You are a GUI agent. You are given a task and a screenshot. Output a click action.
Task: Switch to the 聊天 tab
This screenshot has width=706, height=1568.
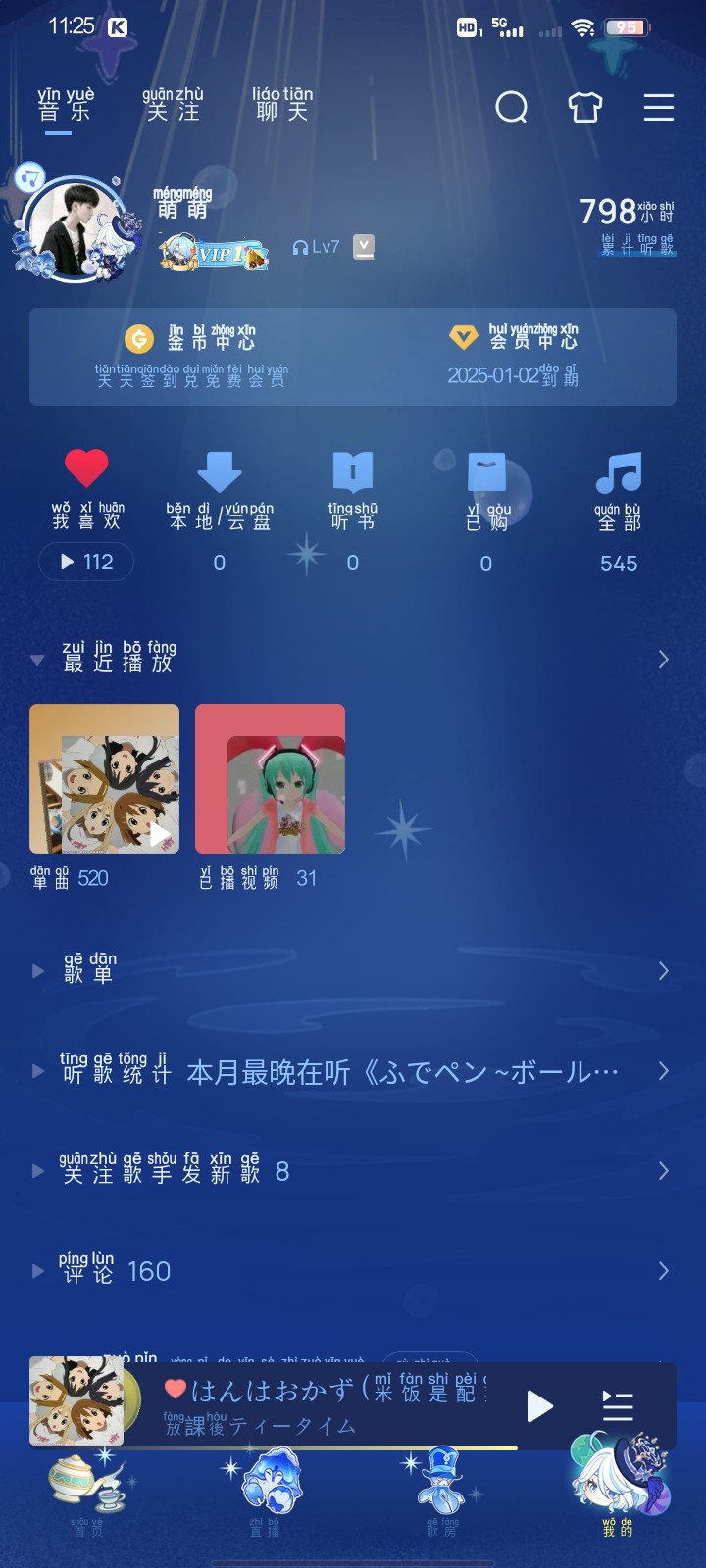282,105
